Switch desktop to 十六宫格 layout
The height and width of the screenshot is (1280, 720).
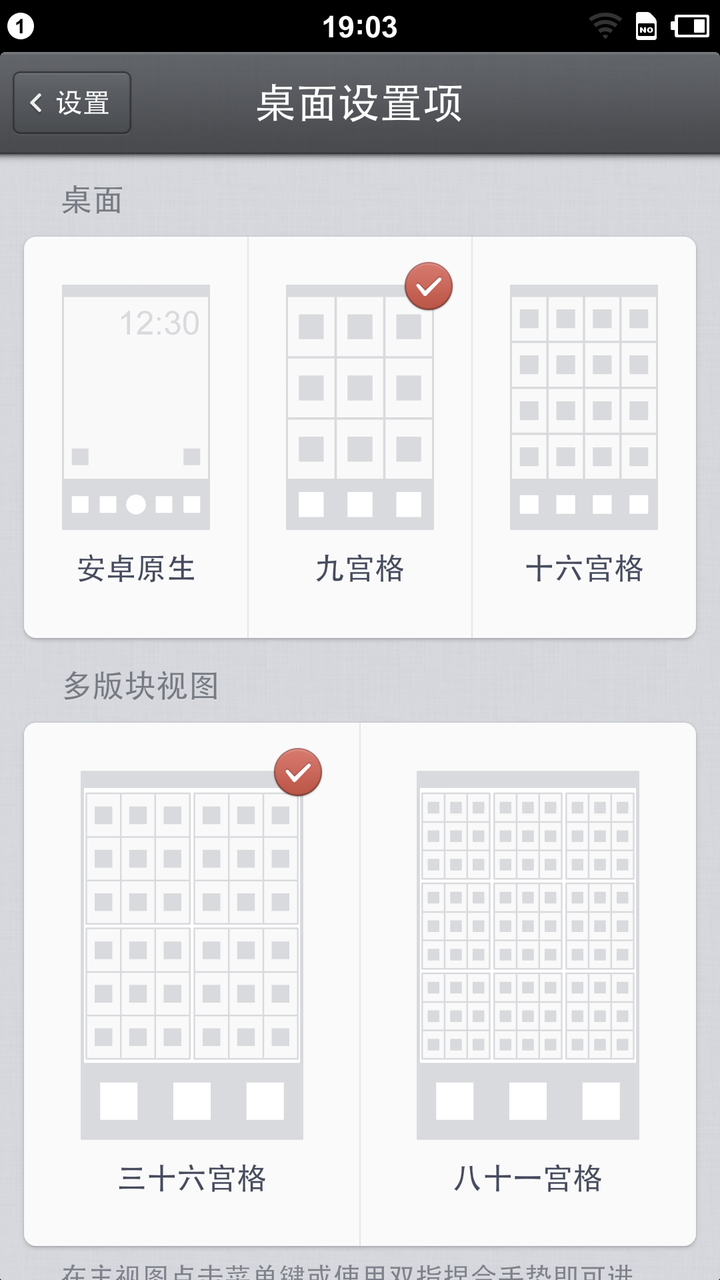click(584, 437)
